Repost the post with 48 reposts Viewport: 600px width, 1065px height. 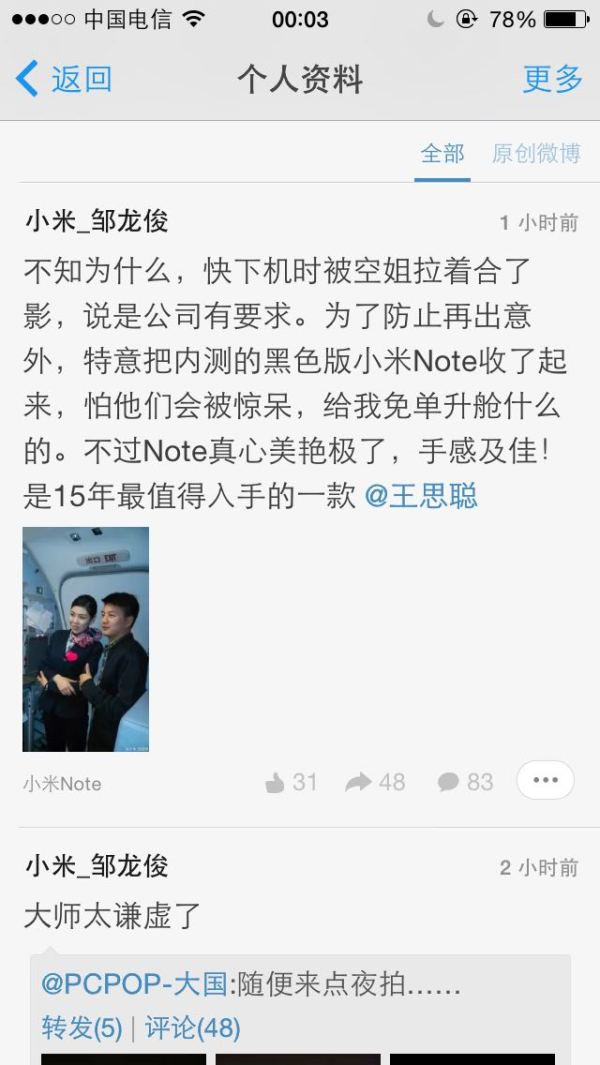coord(375,782)
